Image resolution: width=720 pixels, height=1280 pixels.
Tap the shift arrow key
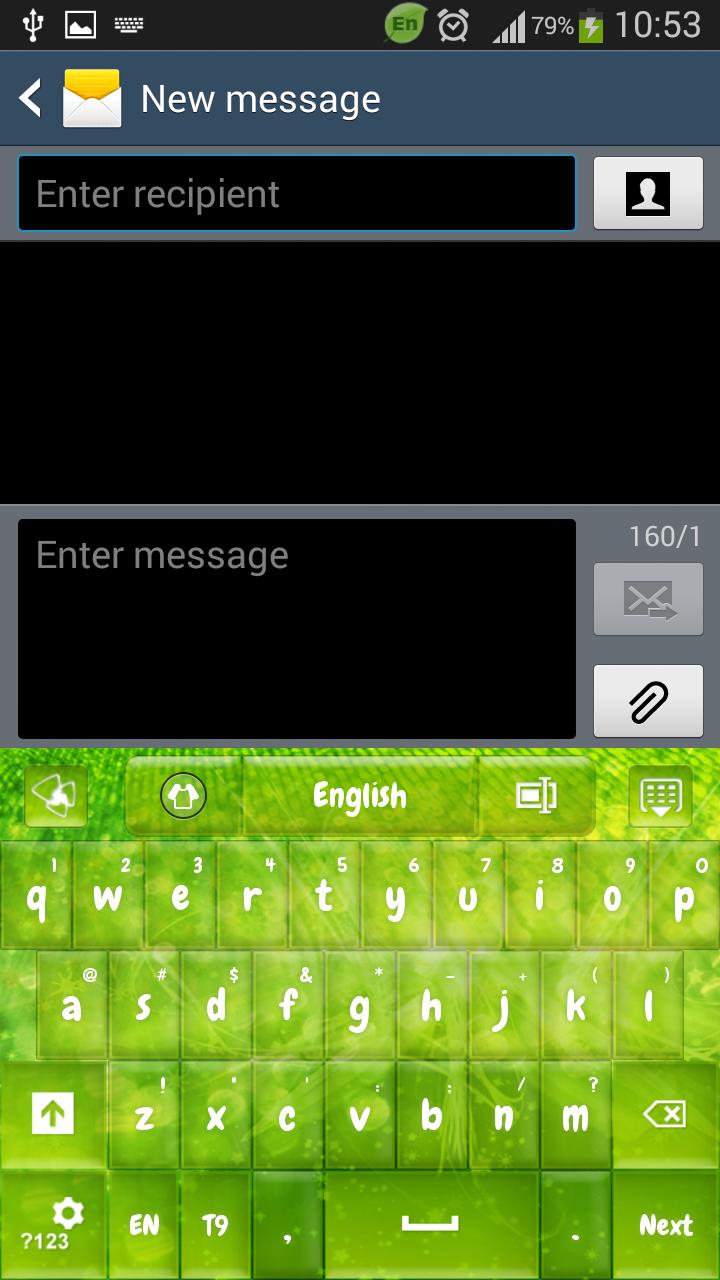point(52,1114)
